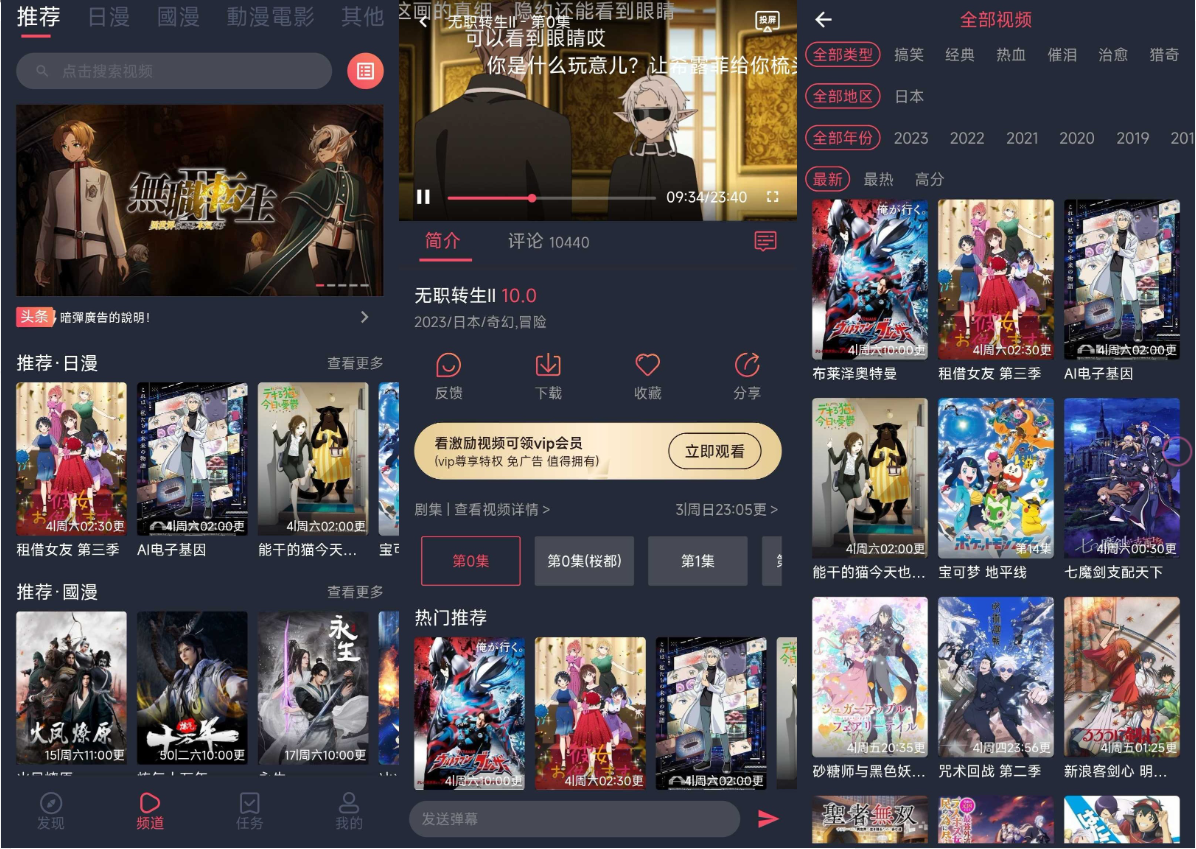Go to the 发现 bottom tab
The width and height of the screenshot is (1196, 849).
[x=50, y=811]
